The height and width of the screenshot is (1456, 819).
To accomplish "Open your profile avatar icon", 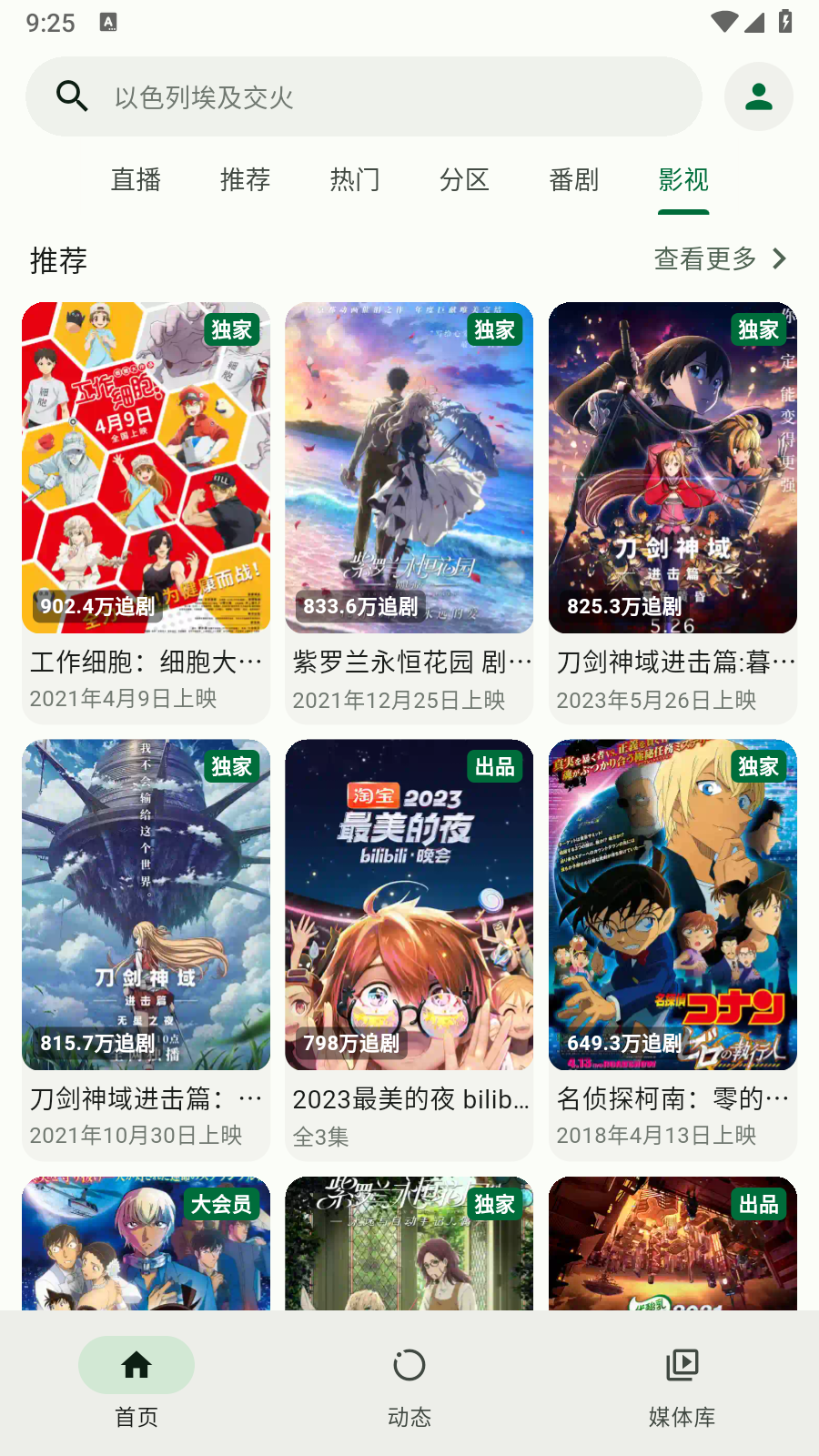I will tap(758, 96).
